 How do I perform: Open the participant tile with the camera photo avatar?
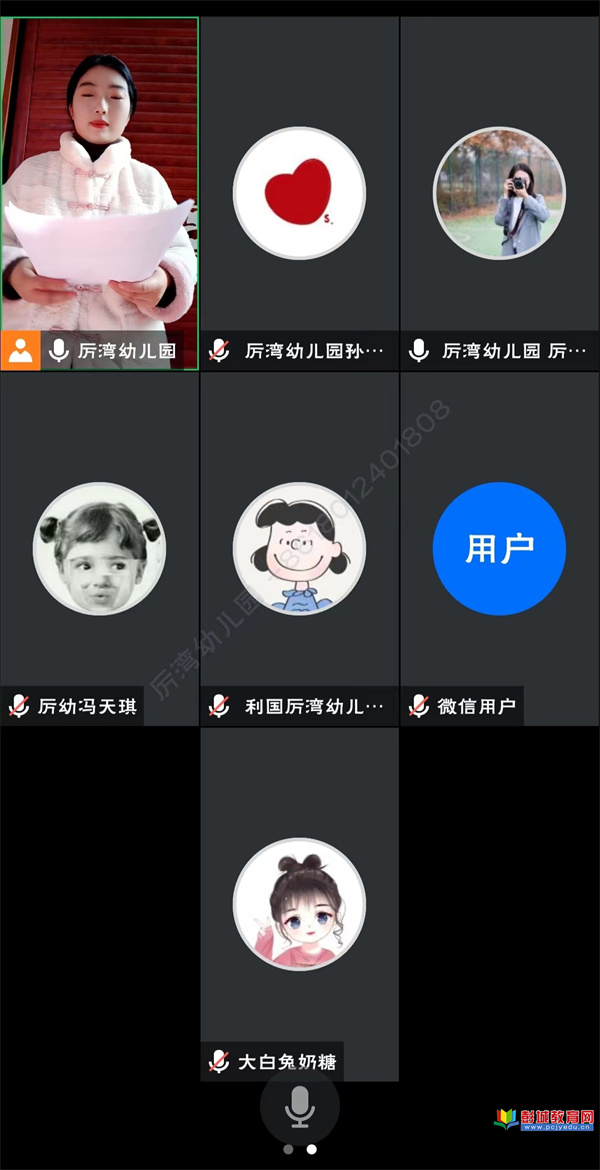[499, 192]
